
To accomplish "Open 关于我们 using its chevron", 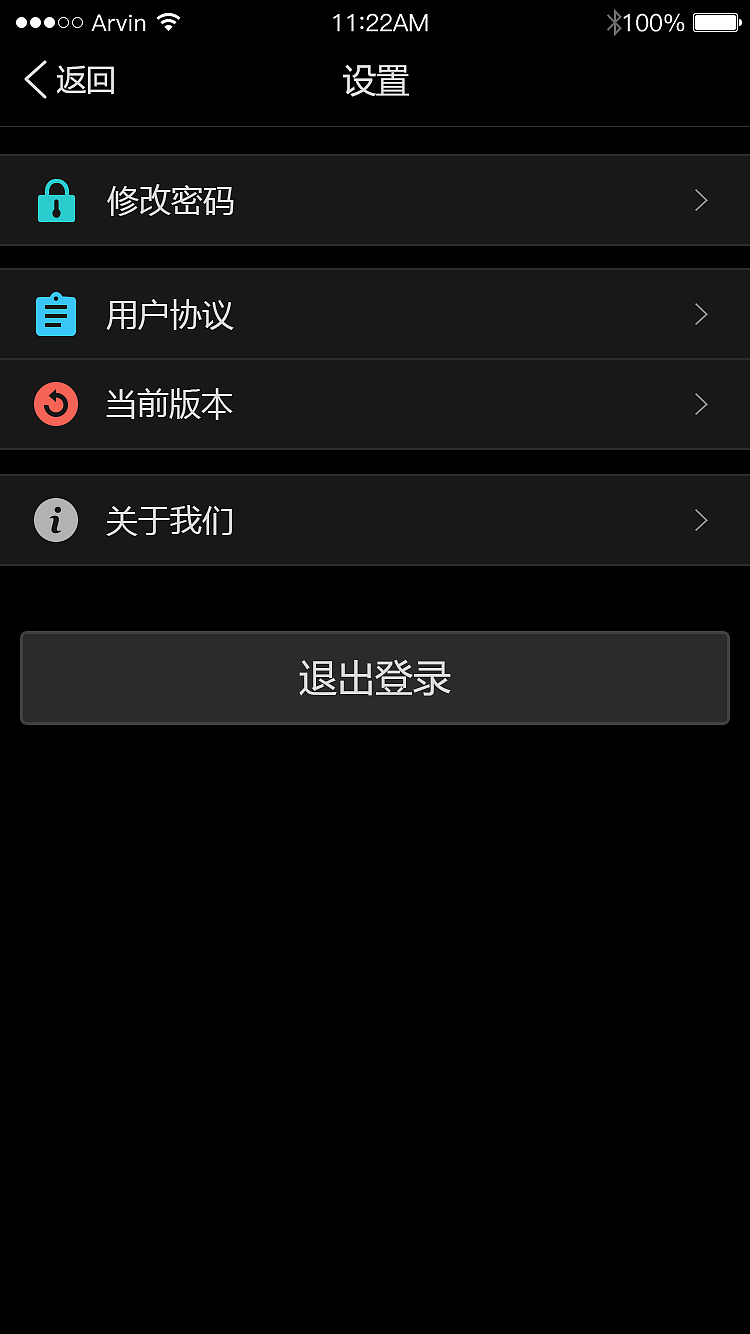I will tap(700, 519).
